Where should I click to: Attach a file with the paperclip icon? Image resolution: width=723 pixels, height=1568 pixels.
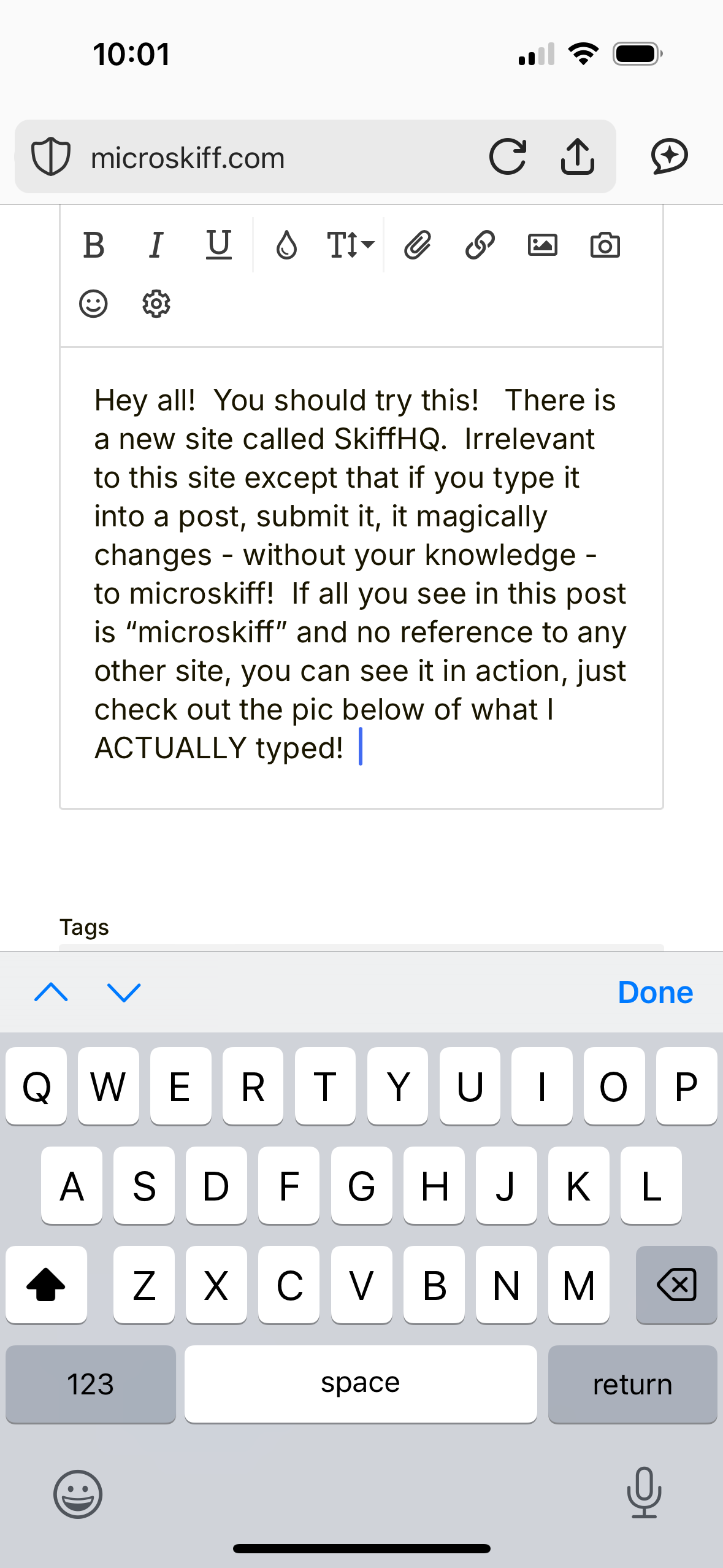[418, 245]
